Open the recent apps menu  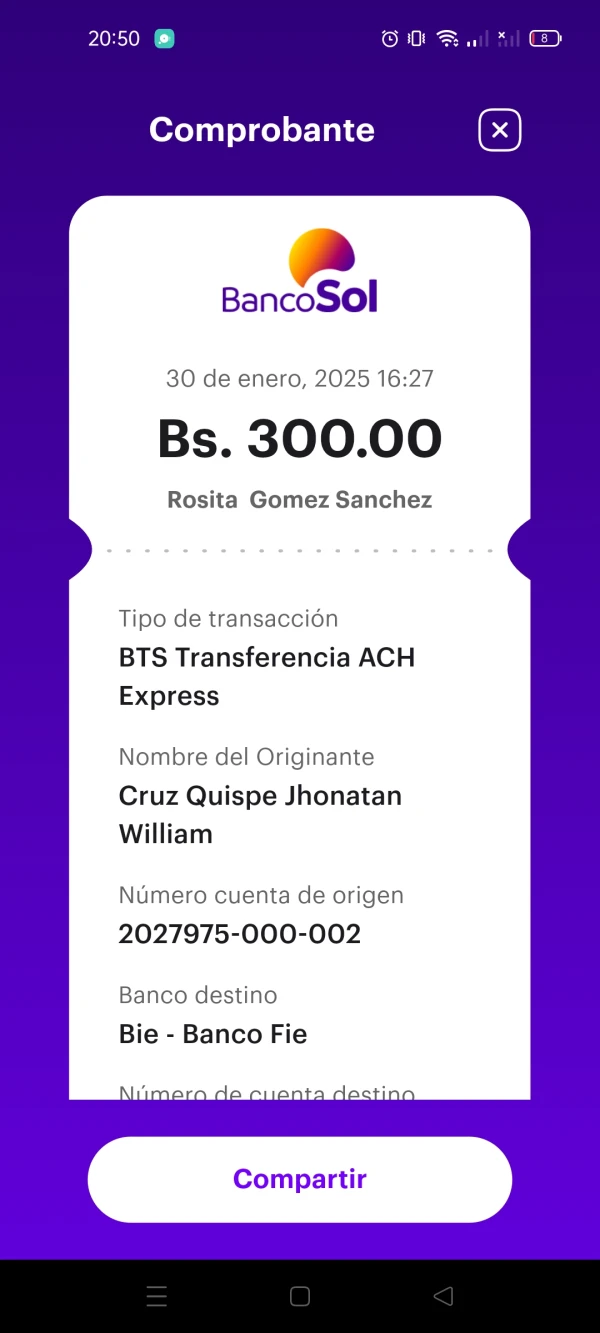[157, 1297]
